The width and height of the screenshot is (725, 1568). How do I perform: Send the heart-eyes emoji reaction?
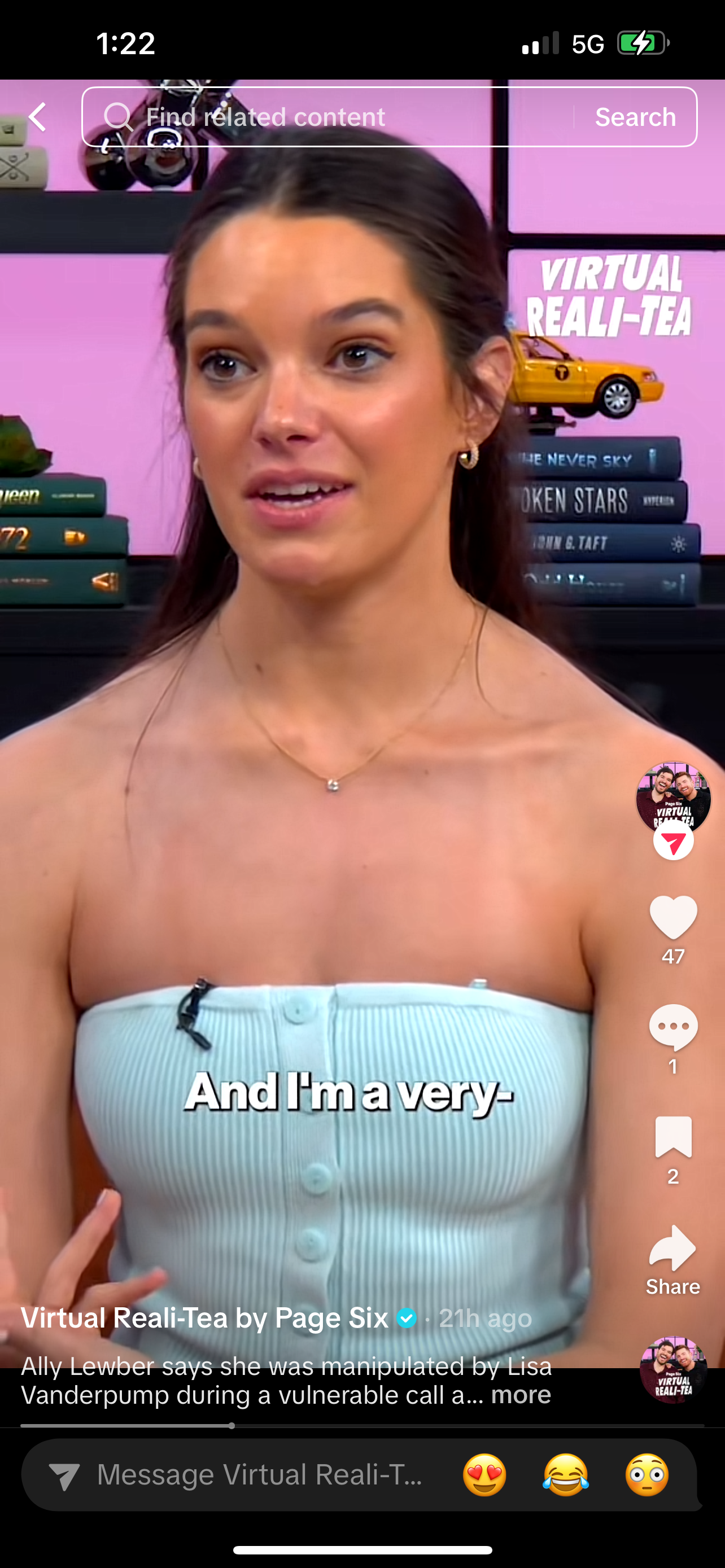coord(484,1475)
